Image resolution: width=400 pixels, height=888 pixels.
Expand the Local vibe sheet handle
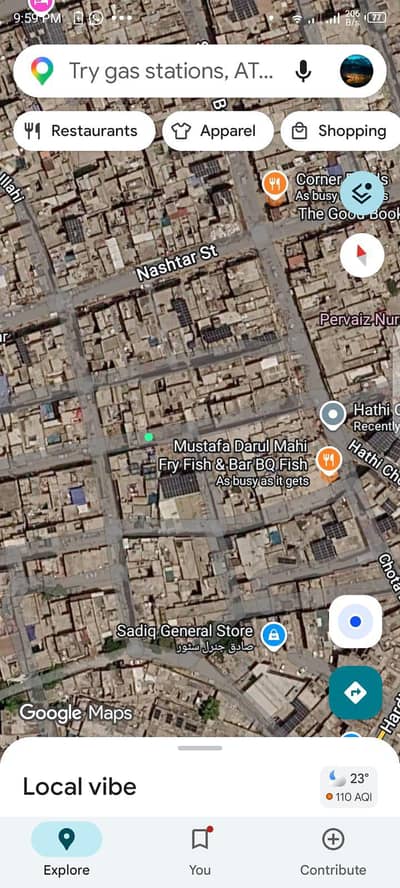point(200,748)
